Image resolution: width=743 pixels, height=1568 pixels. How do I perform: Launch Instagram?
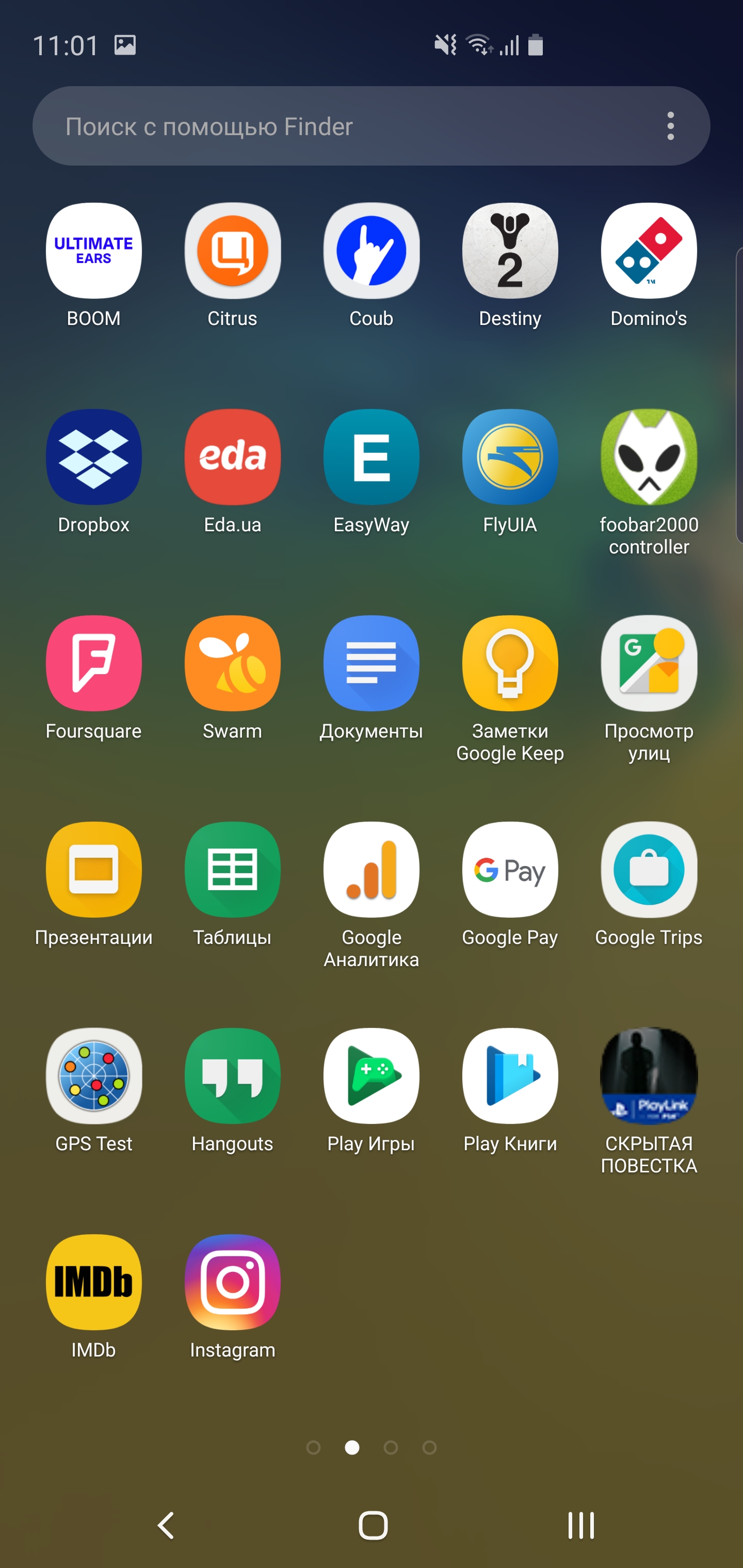pos(233,1283)
